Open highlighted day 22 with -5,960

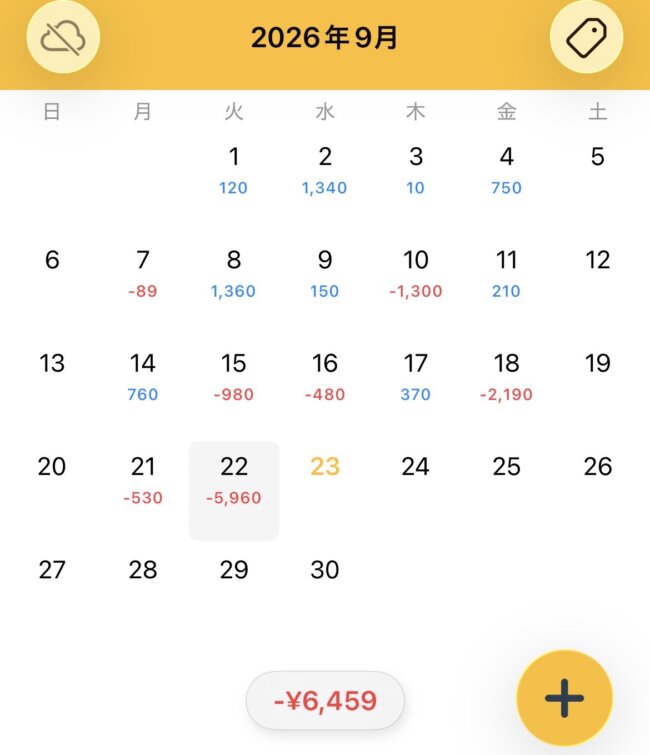(x=234, y=491)
